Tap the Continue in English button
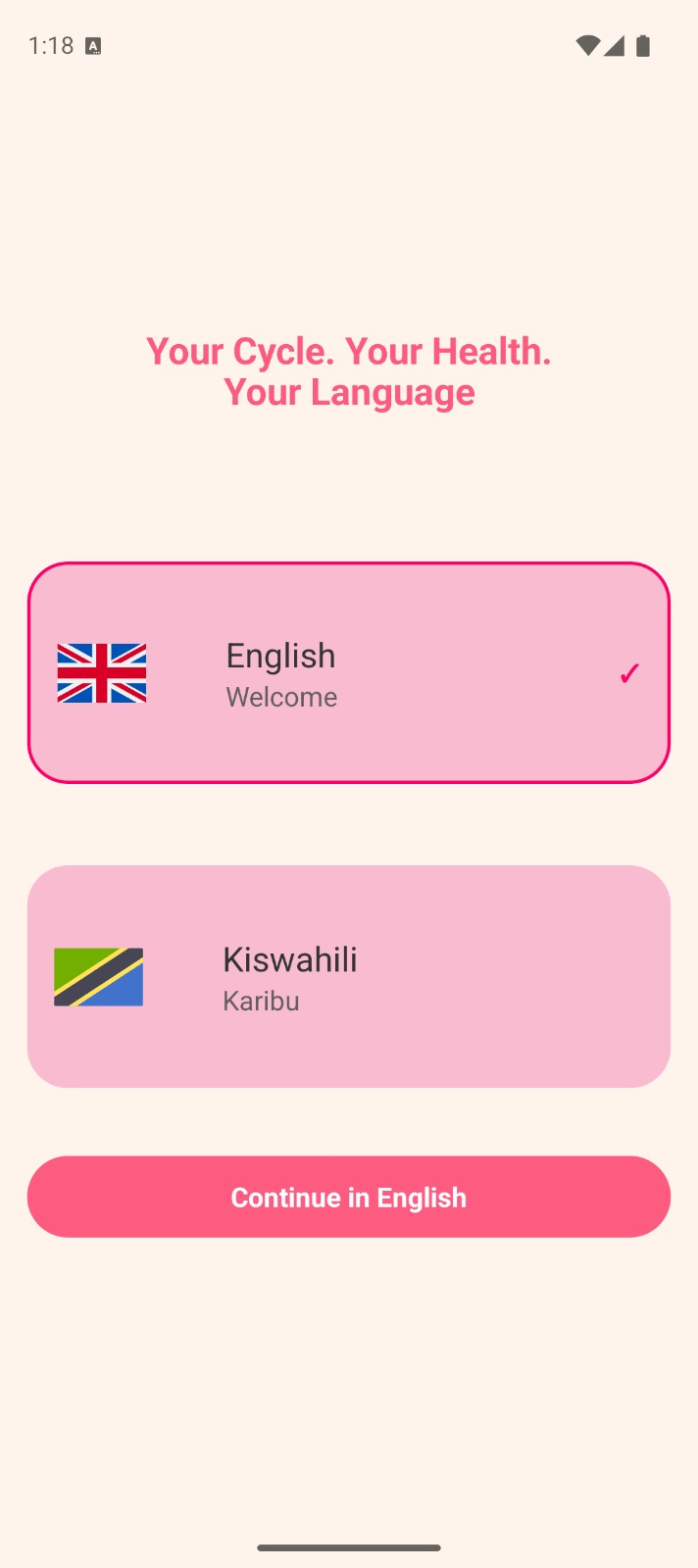The height and width of the screenshot is (1568, 698). 348,1197
